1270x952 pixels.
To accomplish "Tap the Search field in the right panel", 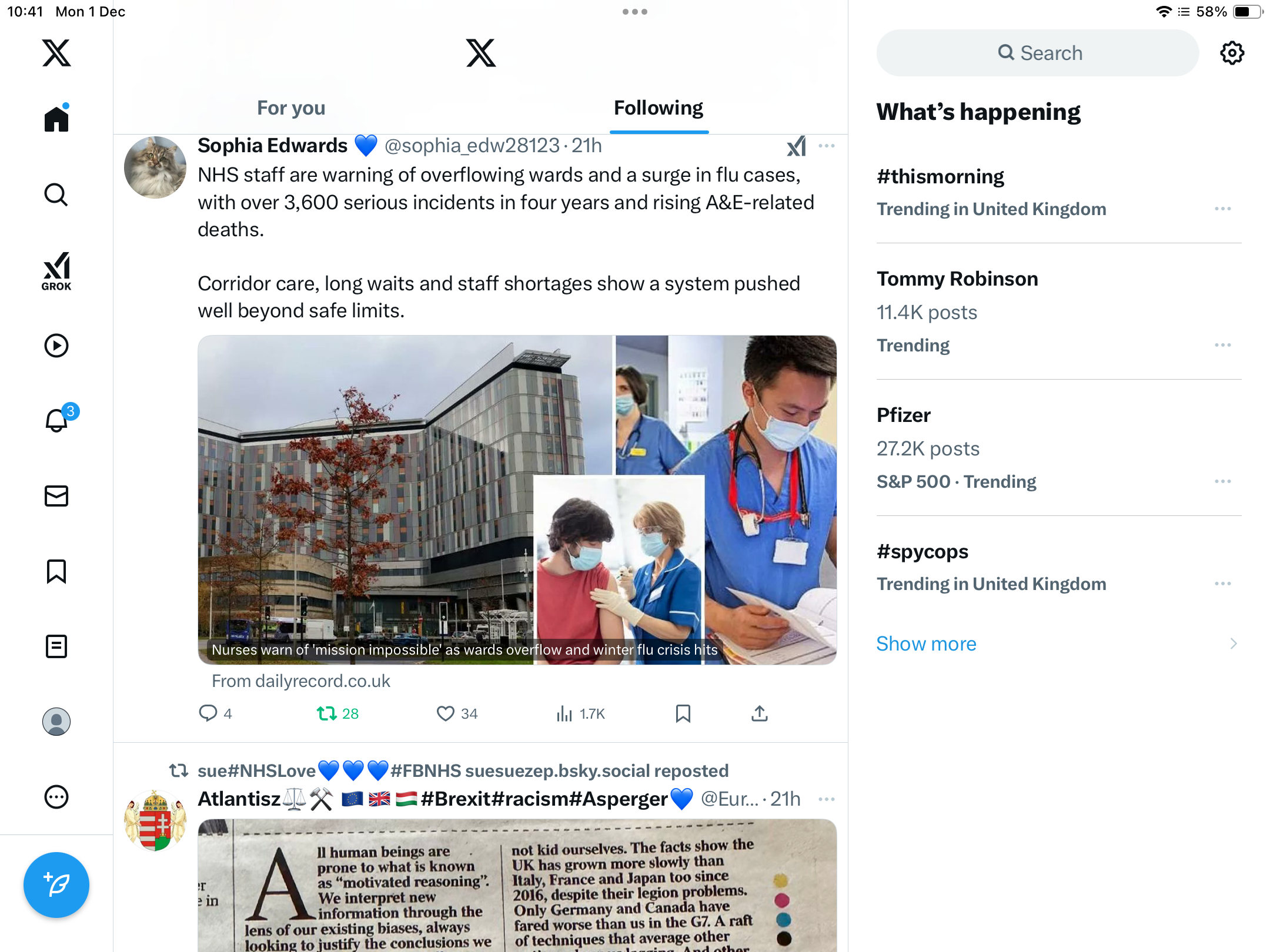I will 1038,53.
